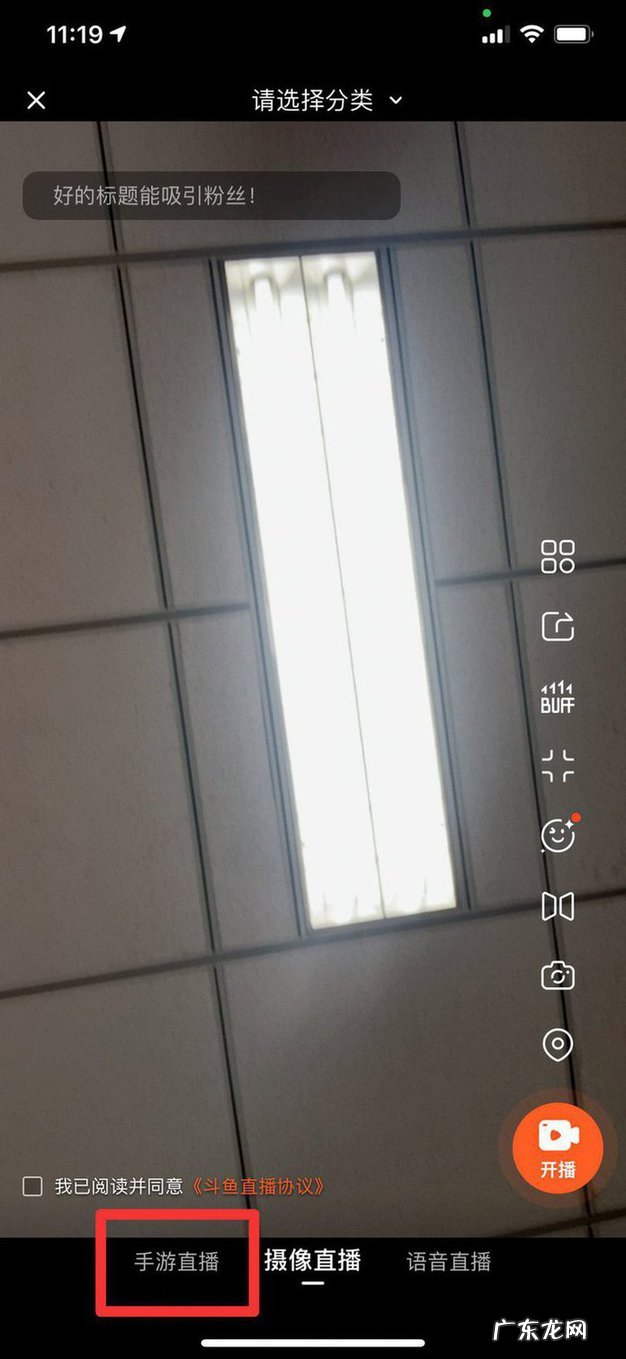Close the live stream setup screen
Screen dimensions: 626x1359
click(x=36, y=100)
